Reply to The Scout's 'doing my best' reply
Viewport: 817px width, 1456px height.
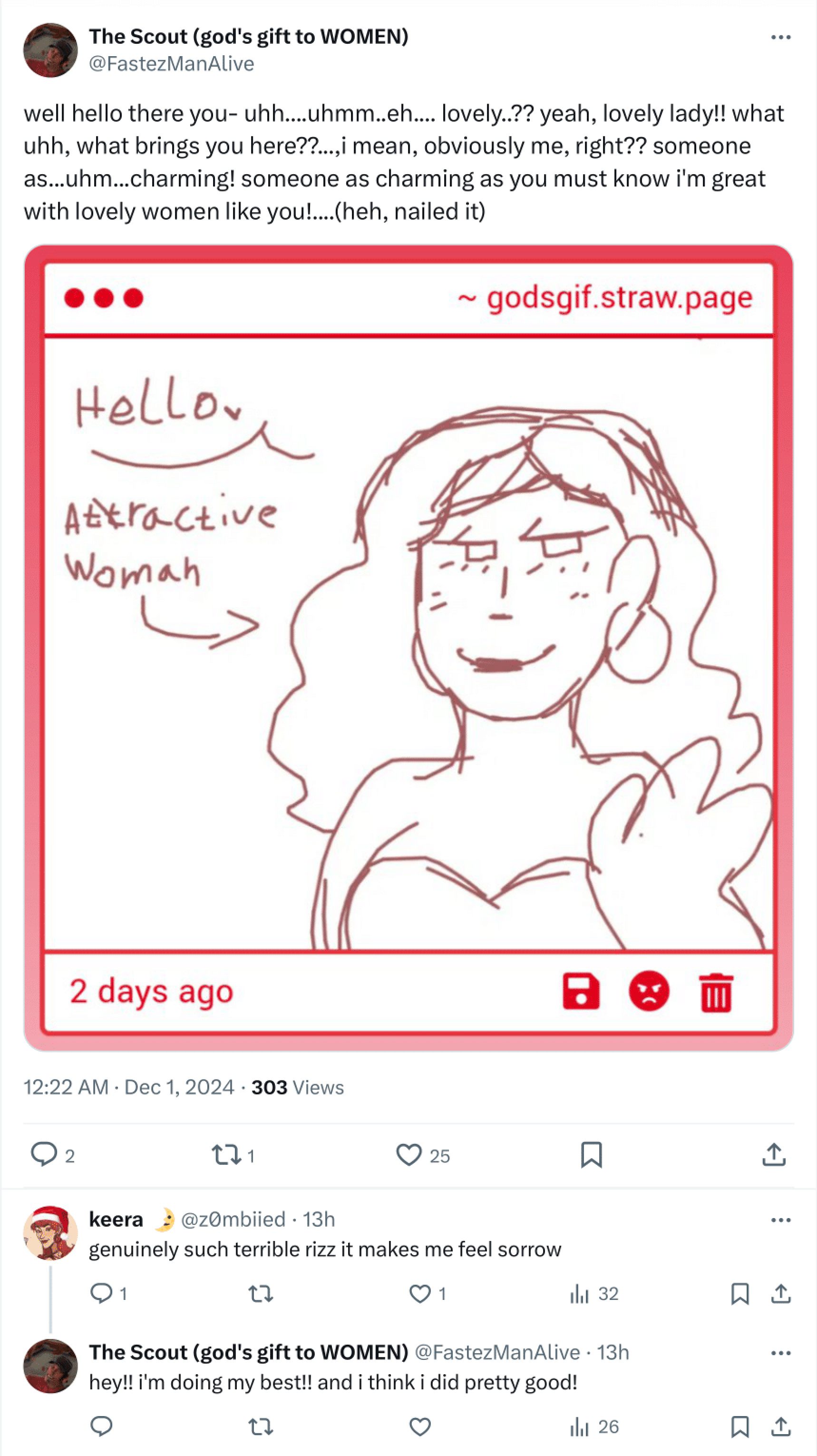102,1426
